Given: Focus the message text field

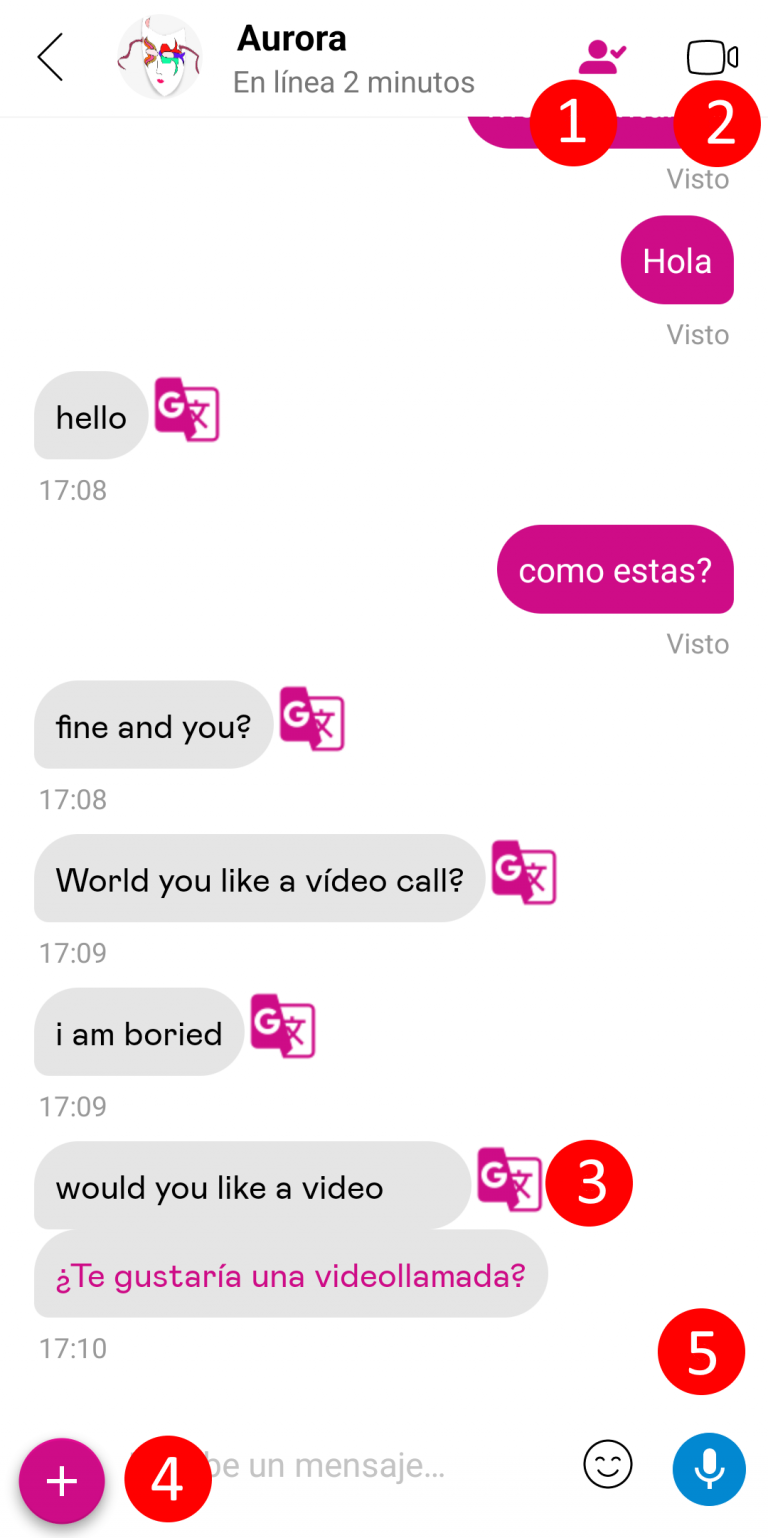Looking at the screenshot, I should point(360,1467).
